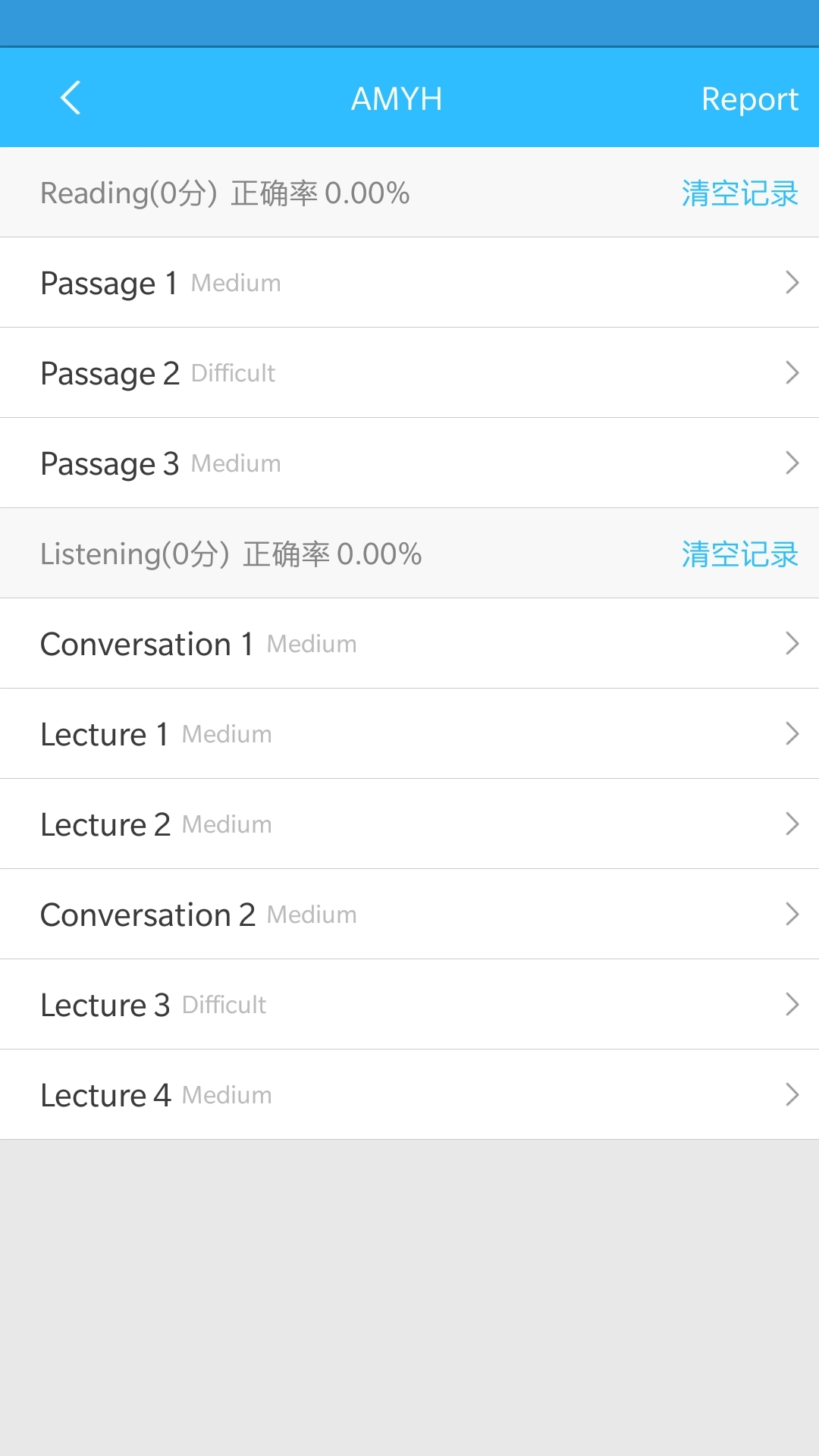Clear the Reading records with 清空记录

pyautogui.click(x=738, y=194)
